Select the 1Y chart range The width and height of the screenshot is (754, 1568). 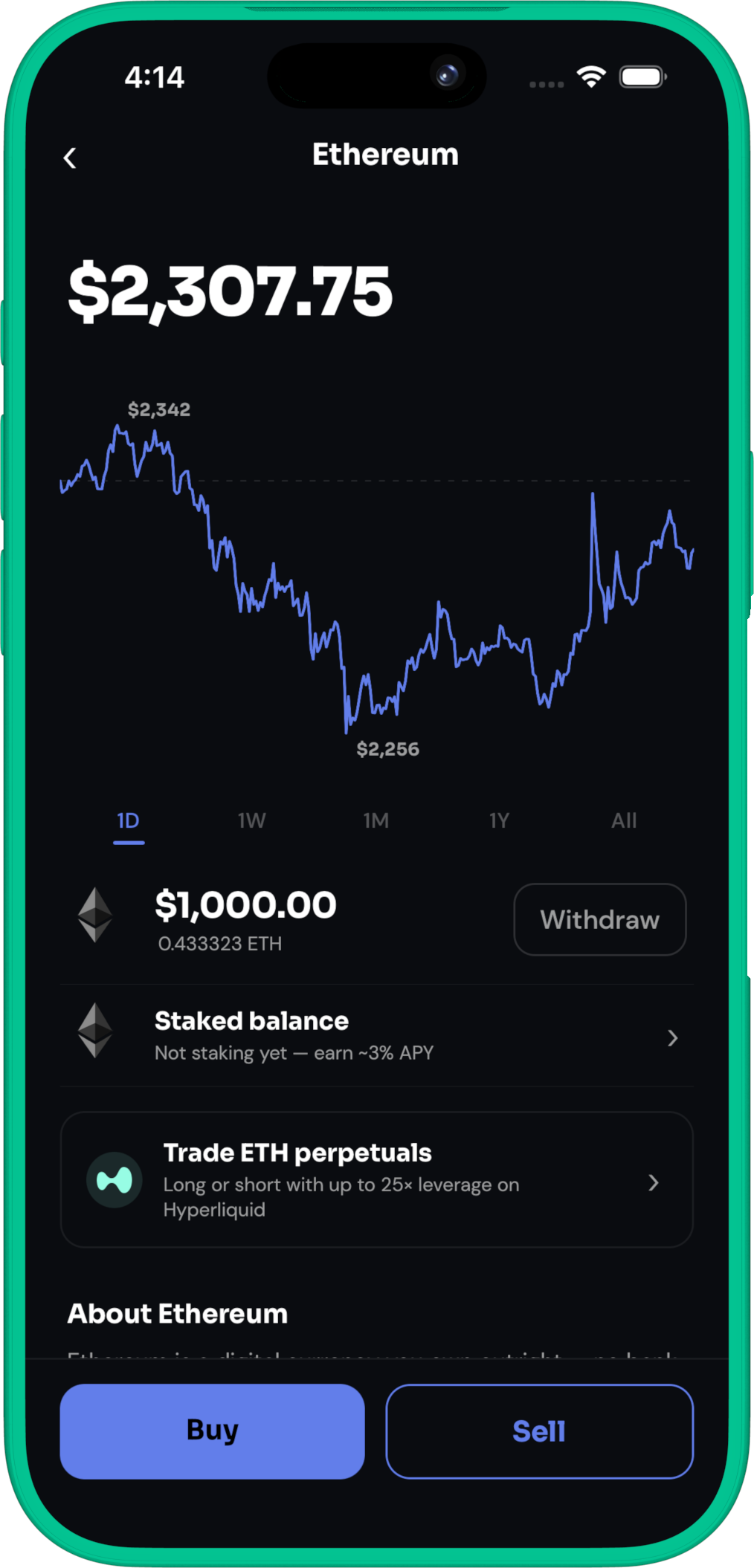click(499, 820)
